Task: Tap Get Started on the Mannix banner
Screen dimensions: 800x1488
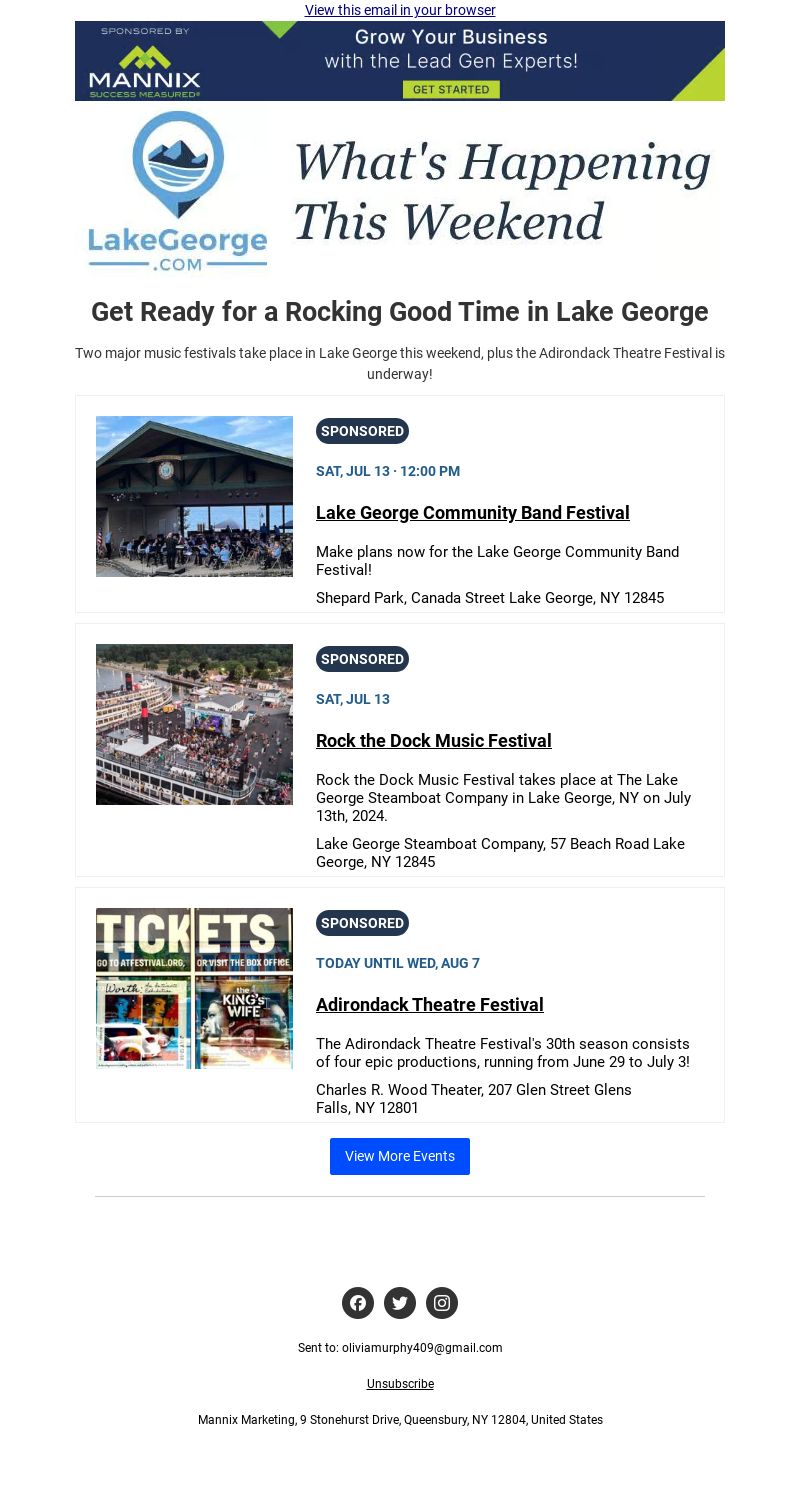Action: pos(451,89)
